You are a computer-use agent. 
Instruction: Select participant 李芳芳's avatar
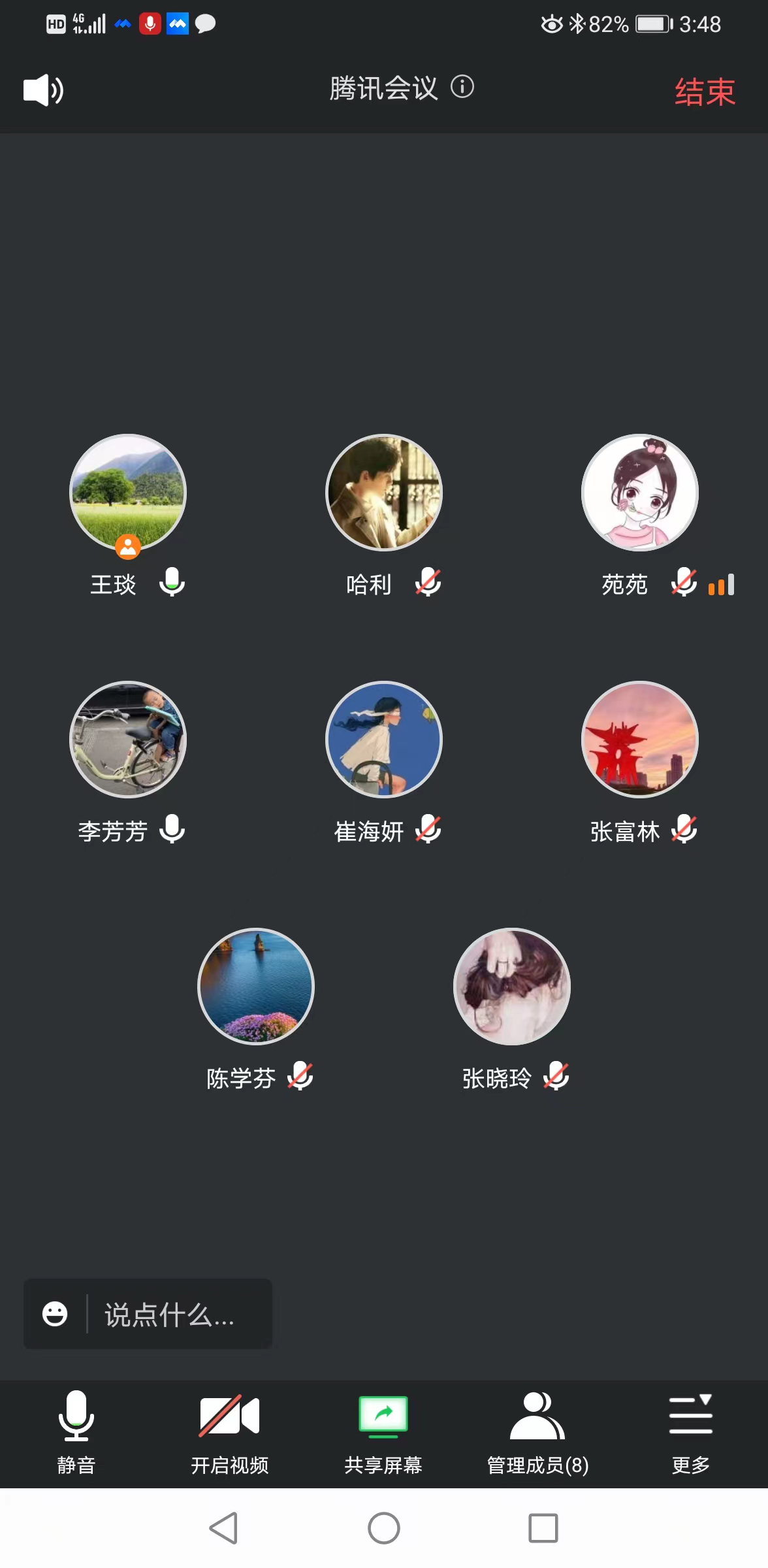coord(128,740)
